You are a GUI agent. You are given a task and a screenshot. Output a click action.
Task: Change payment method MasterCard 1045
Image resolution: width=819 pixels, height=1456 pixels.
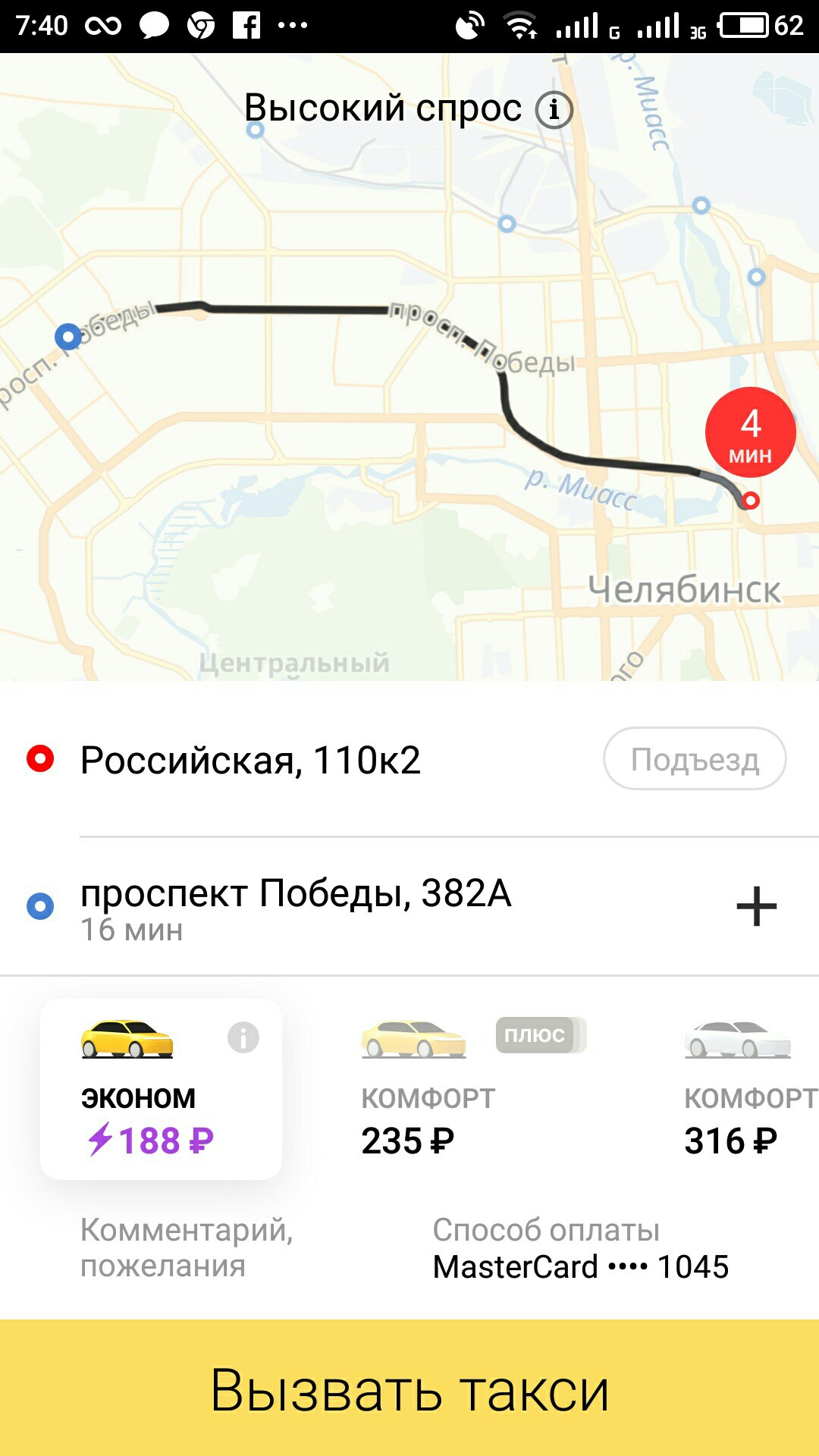pyautogui.click(x=580, y=1249)
